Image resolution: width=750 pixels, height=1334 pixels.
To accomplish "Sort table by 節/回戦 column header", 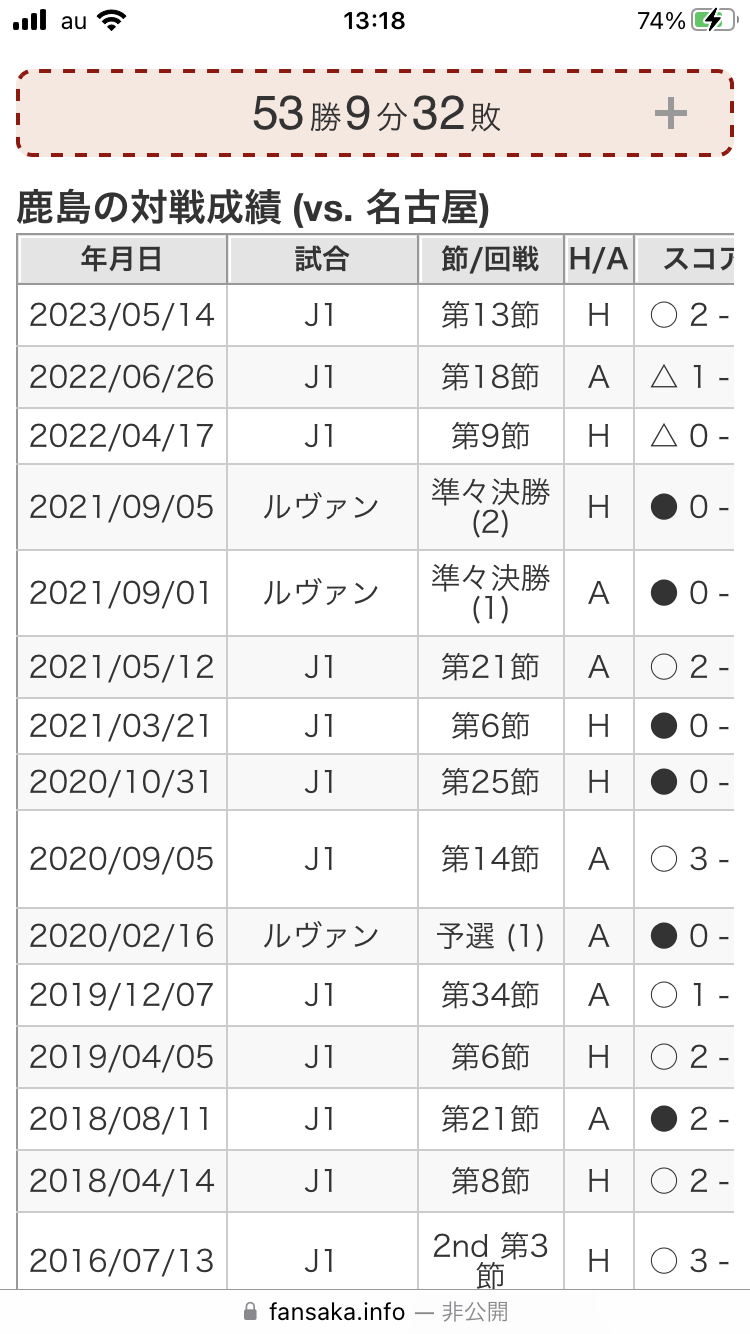I will (490, 260).
